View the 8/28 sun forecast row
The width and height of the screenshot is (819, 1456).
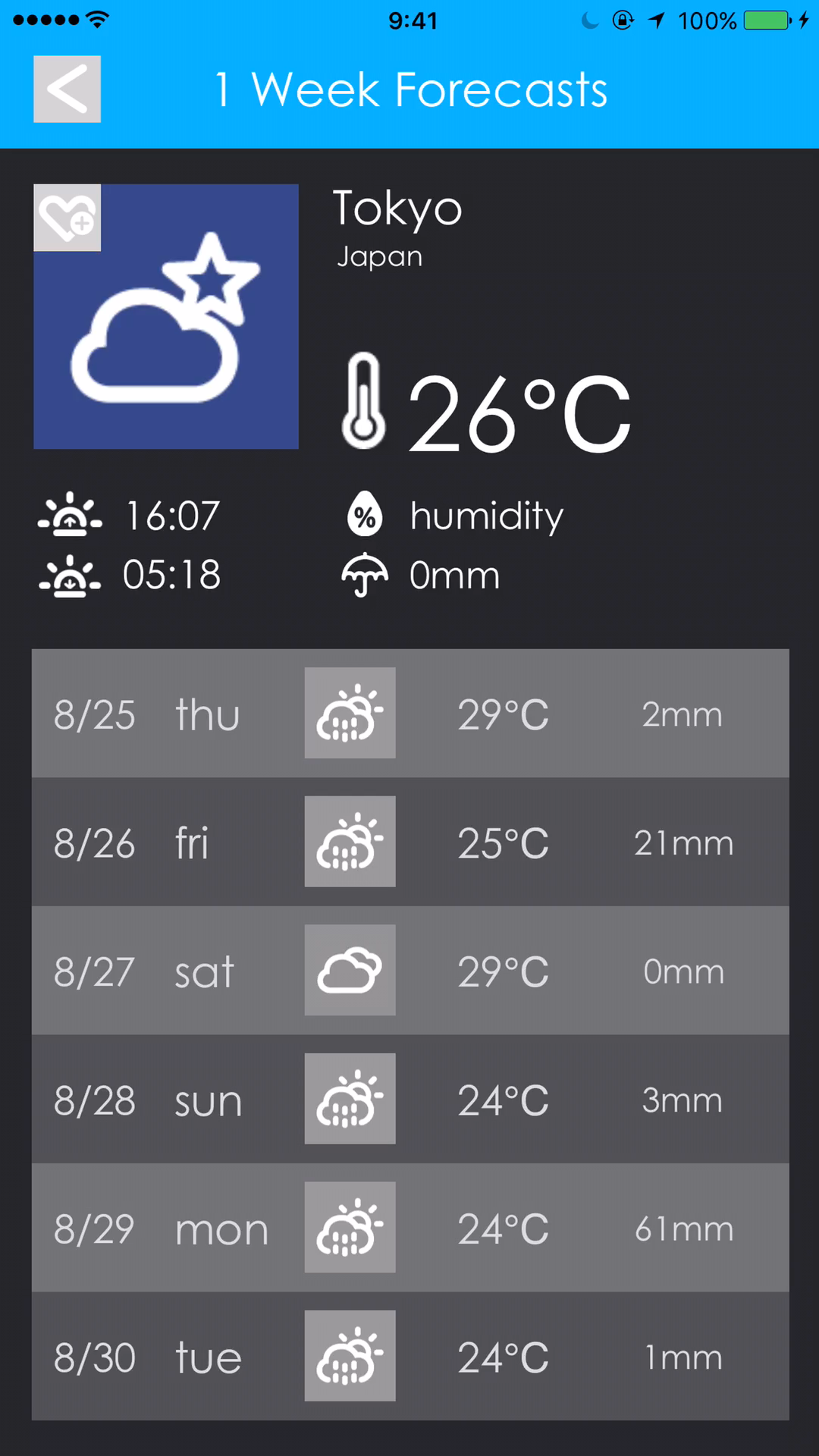coord(409,1099)
